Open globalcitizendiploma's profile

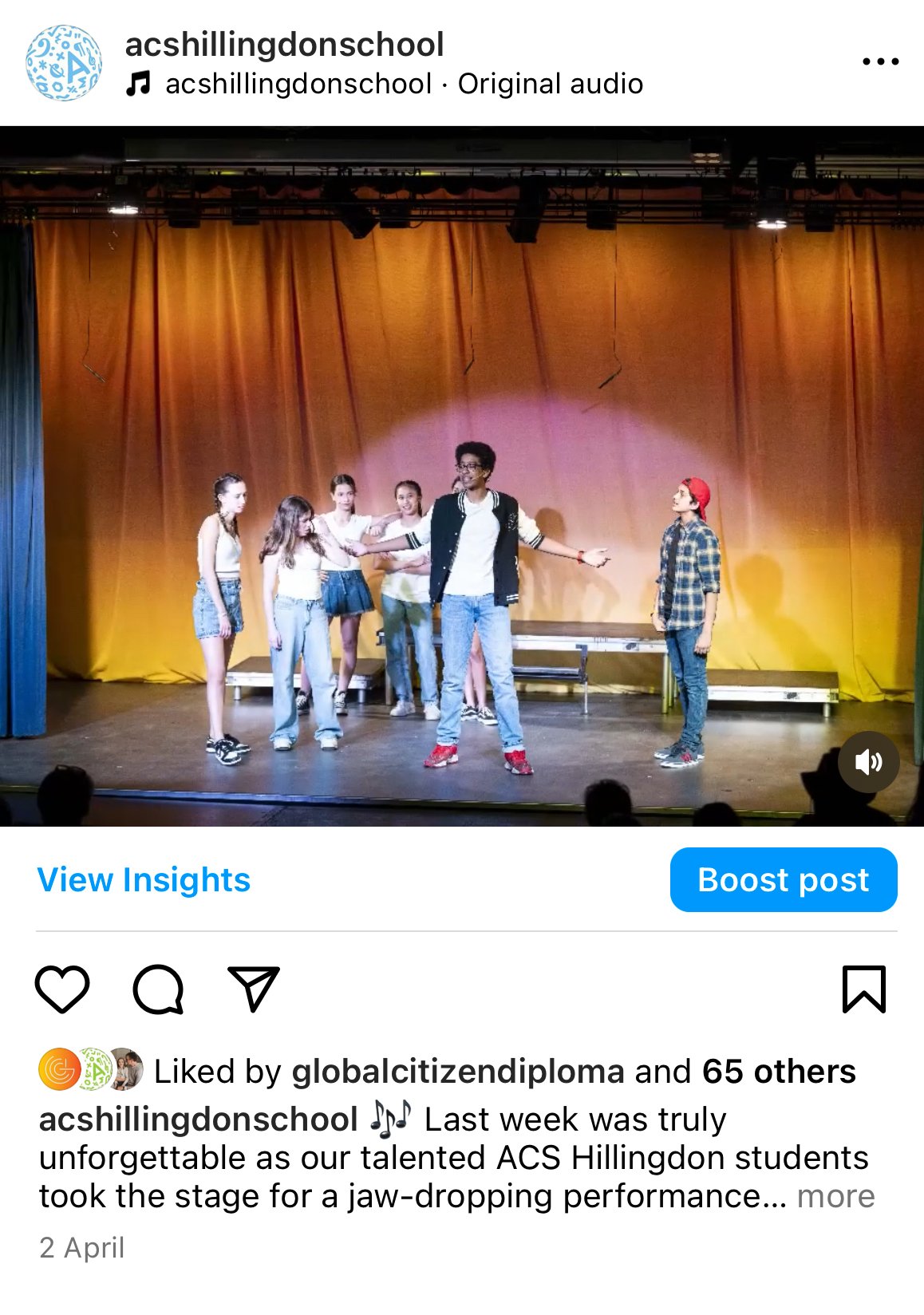coord(457,1072)
